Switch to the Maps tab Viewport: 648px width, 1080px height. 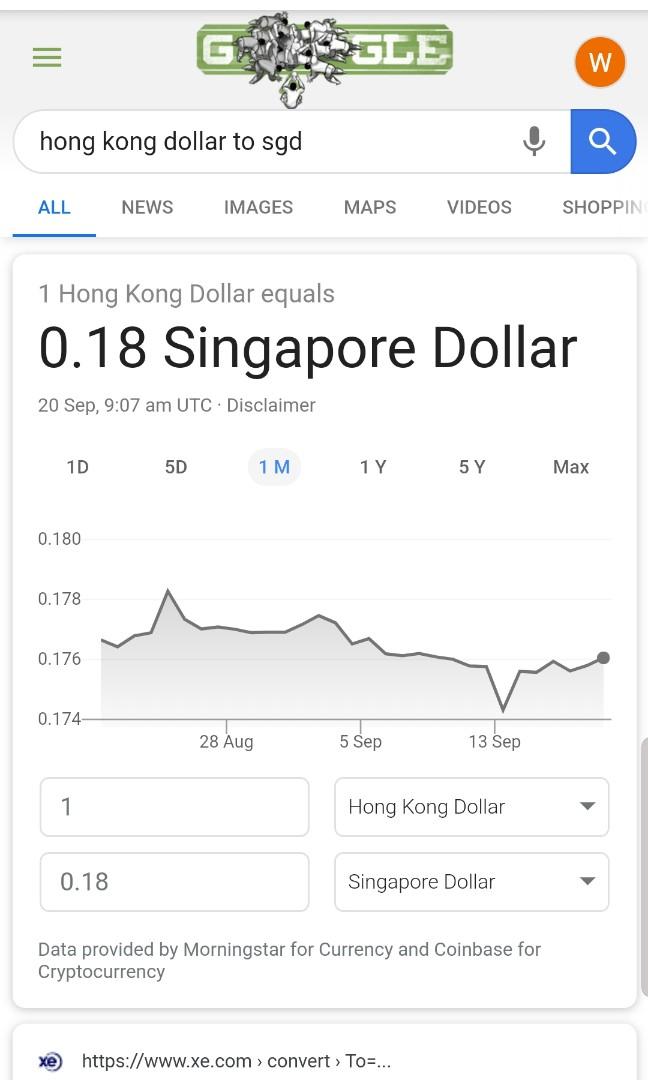point(370,207)
